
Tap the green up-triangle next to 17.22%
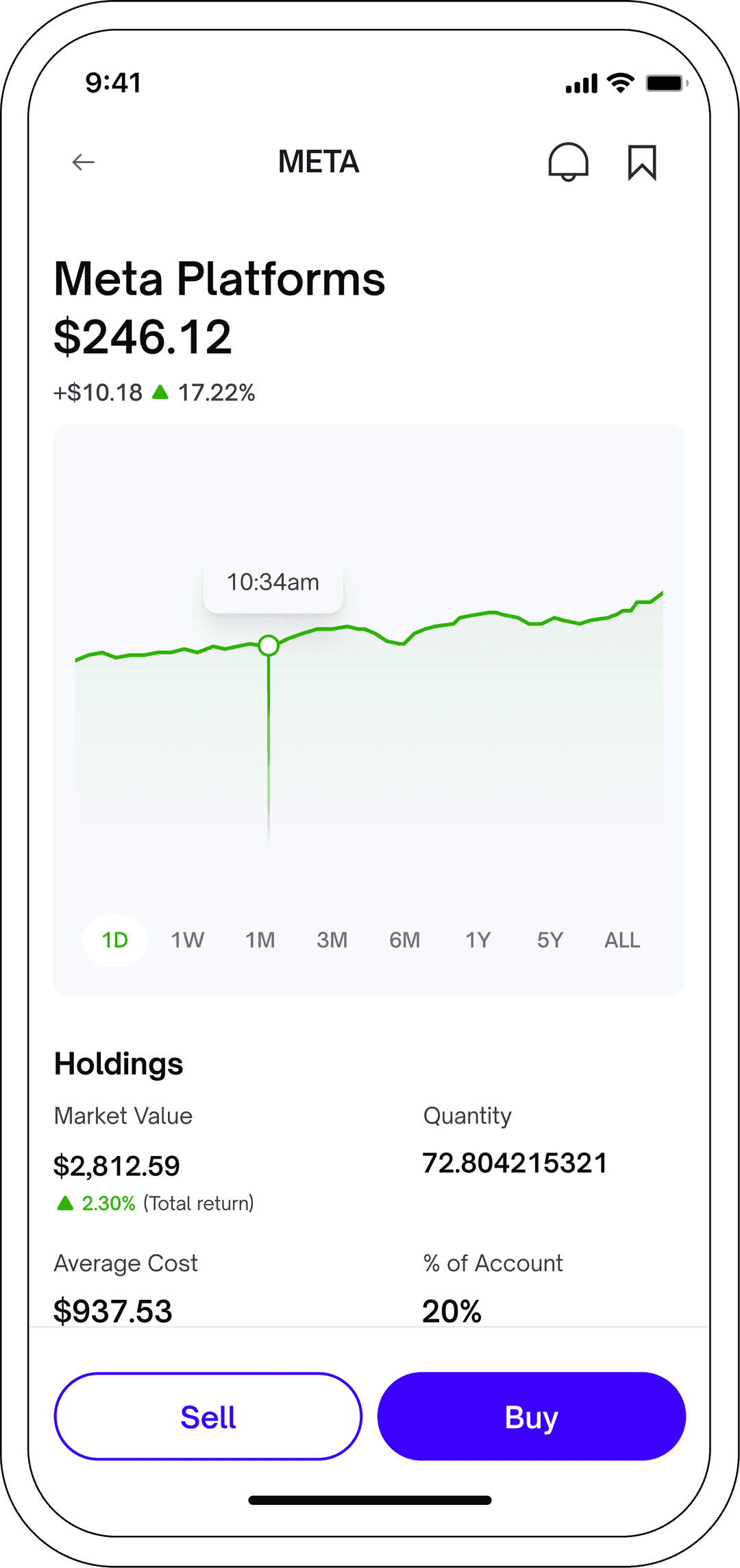pyautogui.click(x=160, y=392)
